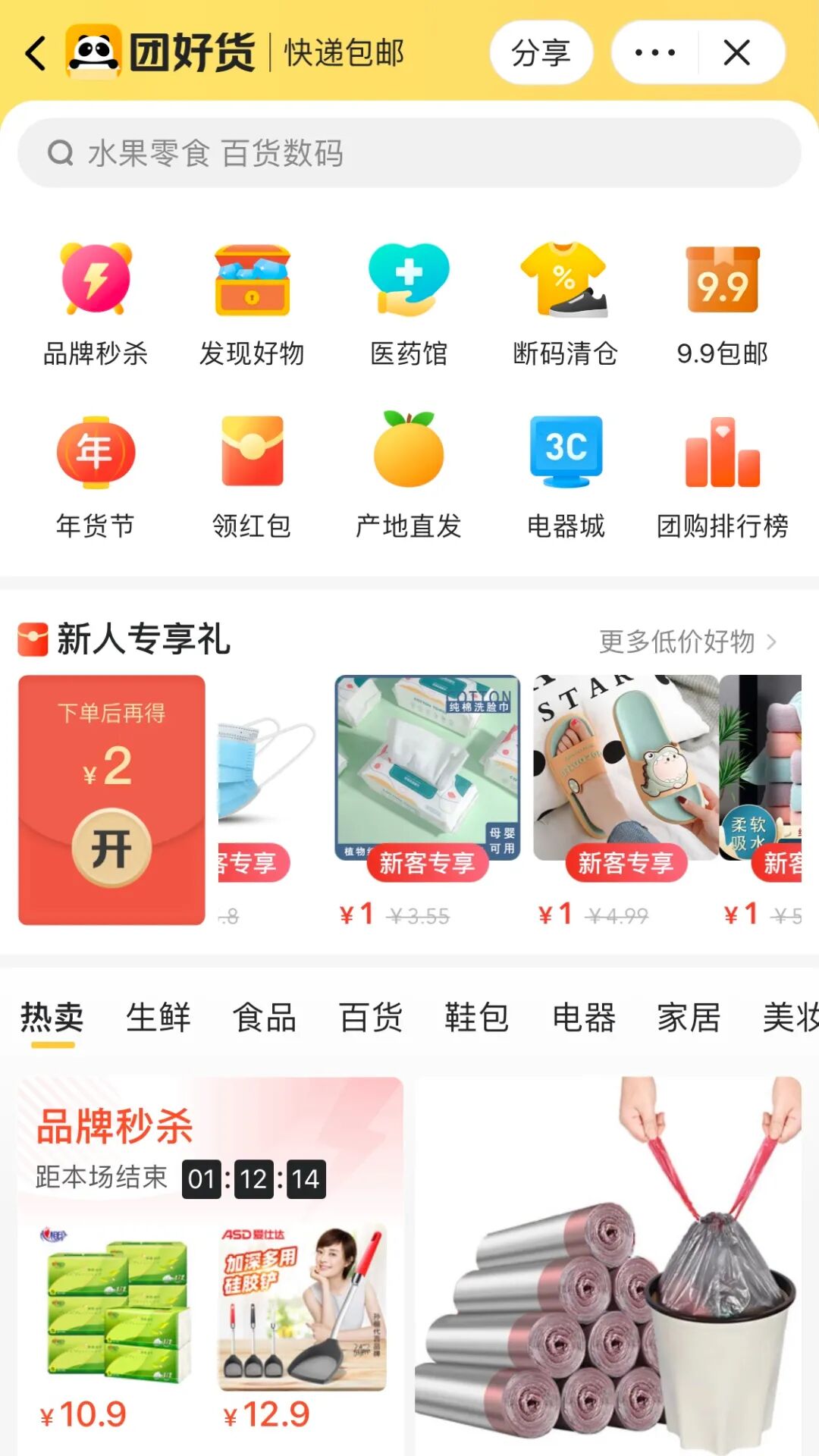Open 品牌秒杀 category icon

(96, 303)
